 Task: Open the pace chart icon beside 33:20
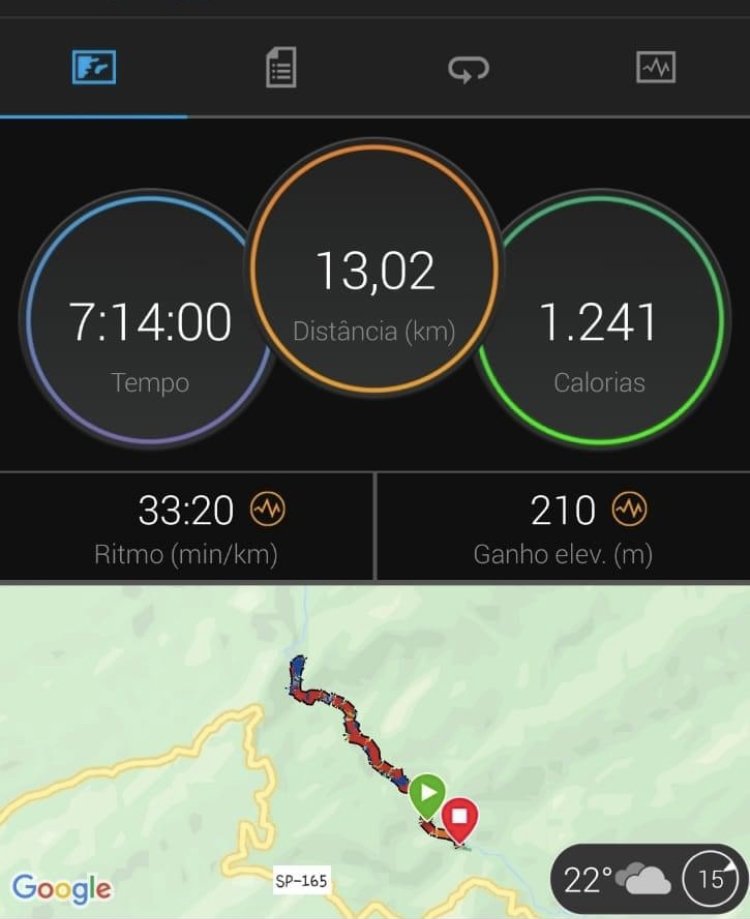point(268,510)
